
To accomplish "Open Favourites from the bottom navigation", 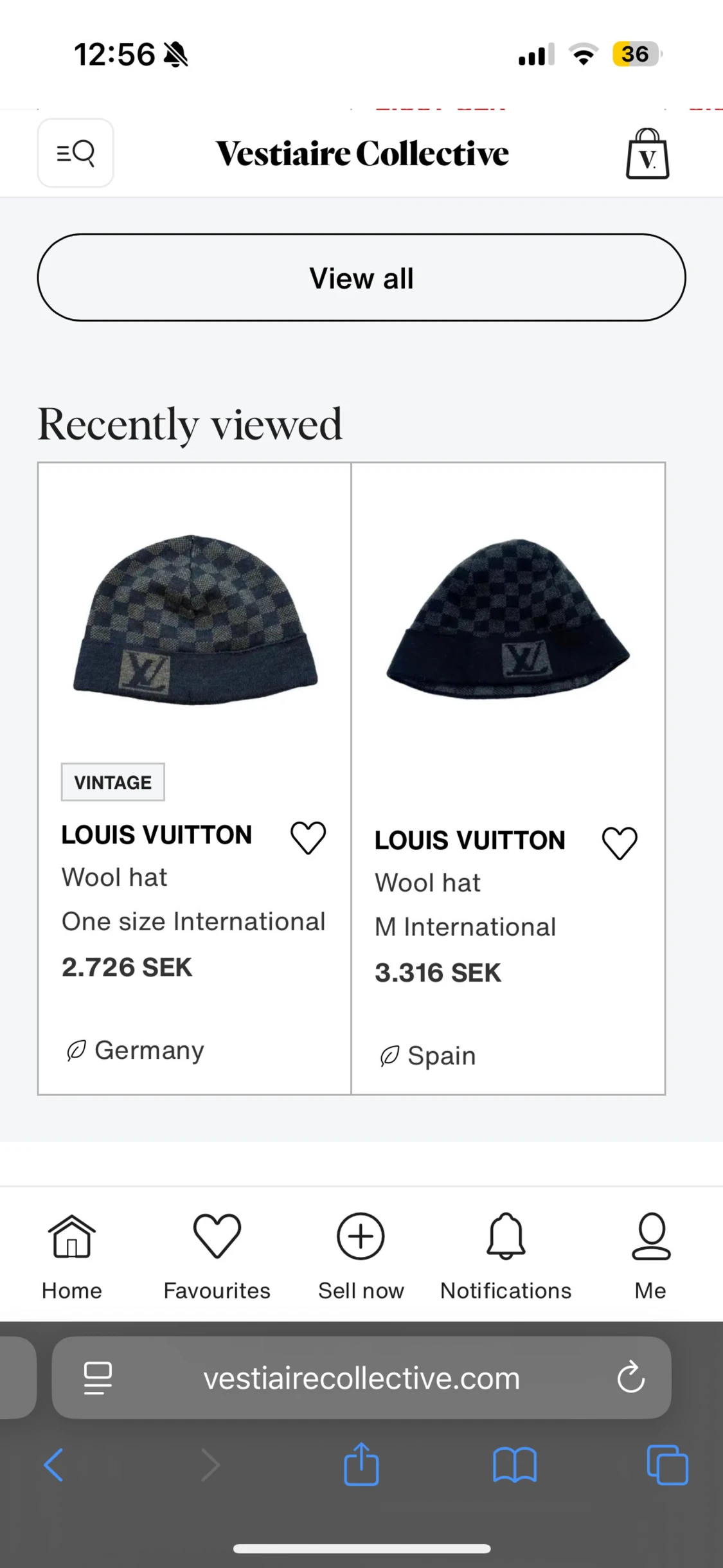I will (x=216, y=1236).
